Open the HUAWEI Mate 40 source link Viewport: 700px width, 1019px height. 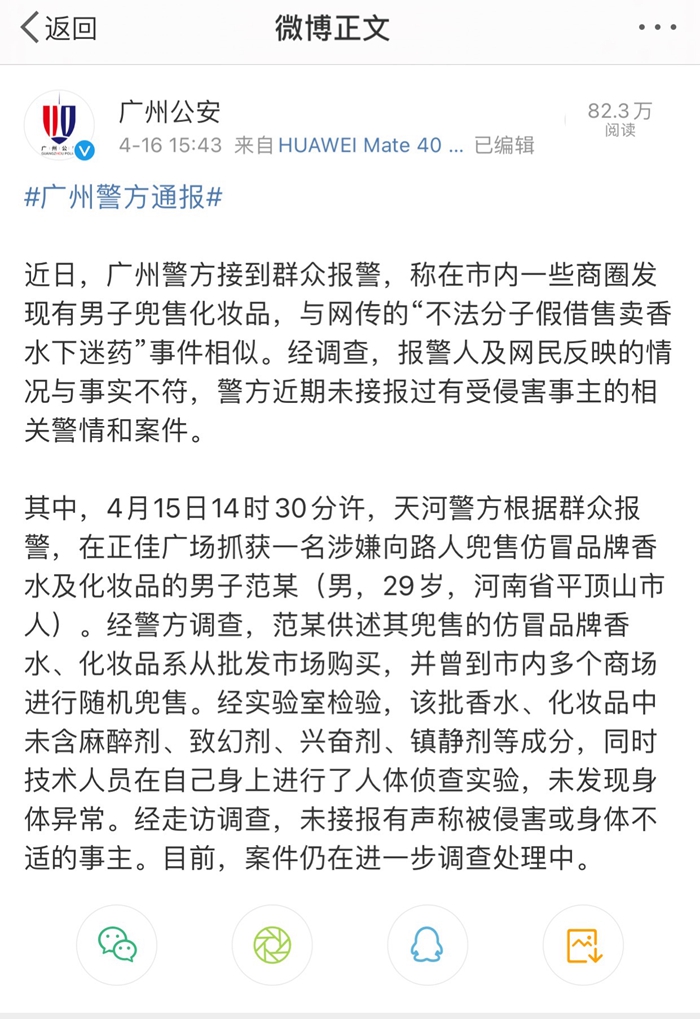(x=370, y=145)
